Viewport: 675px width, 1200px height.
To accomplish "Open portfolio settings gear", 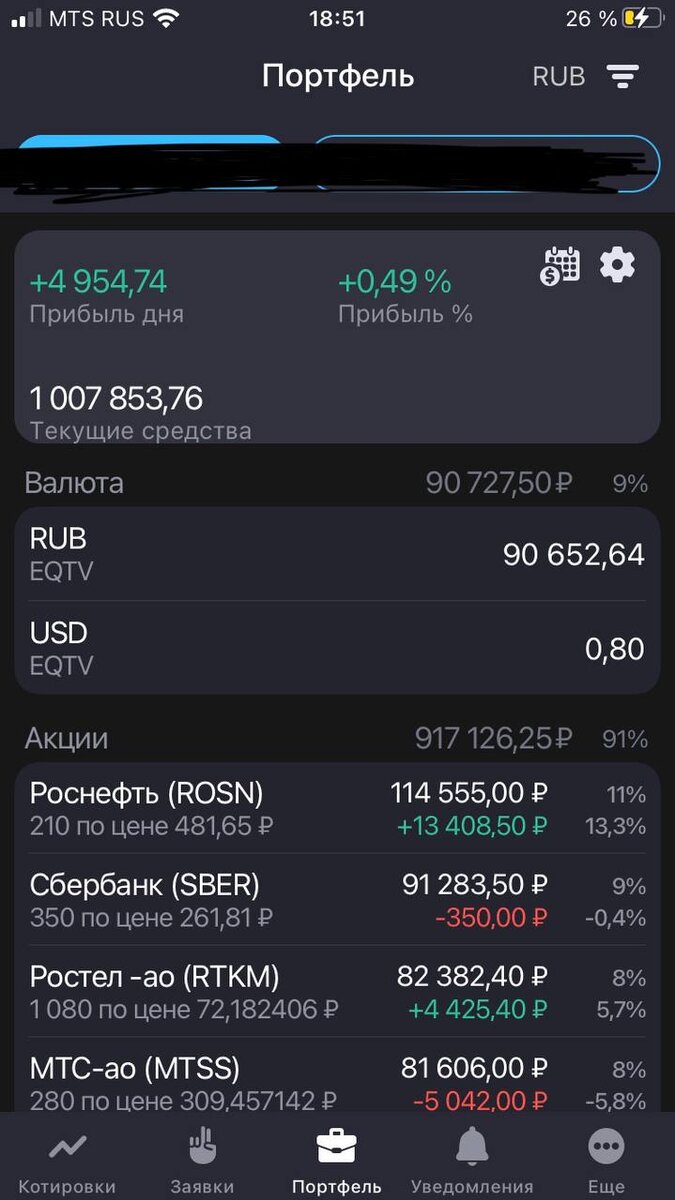I will click(617, 265).
